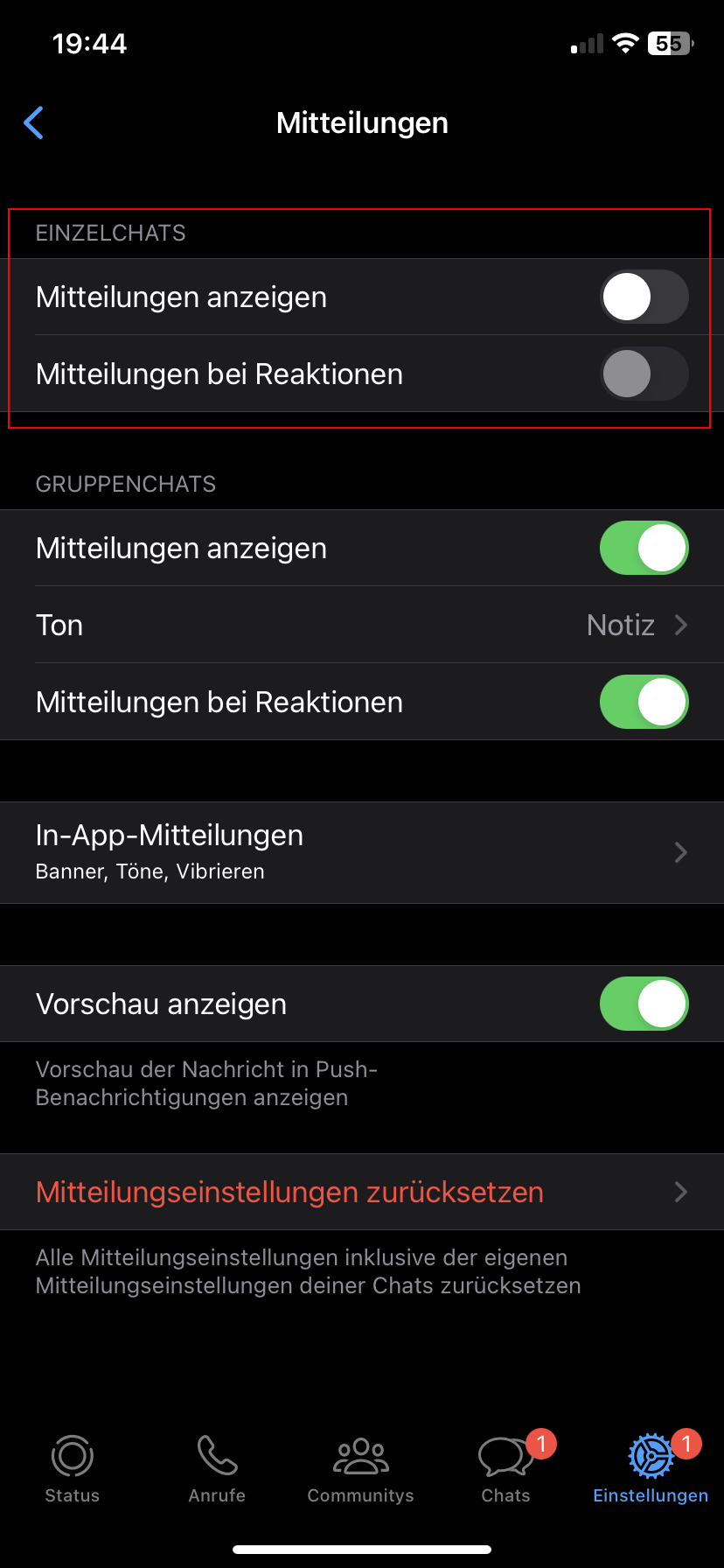Go to the Chats tab
This screenshot has width=724, height=1568.
tap(505, 1468)
